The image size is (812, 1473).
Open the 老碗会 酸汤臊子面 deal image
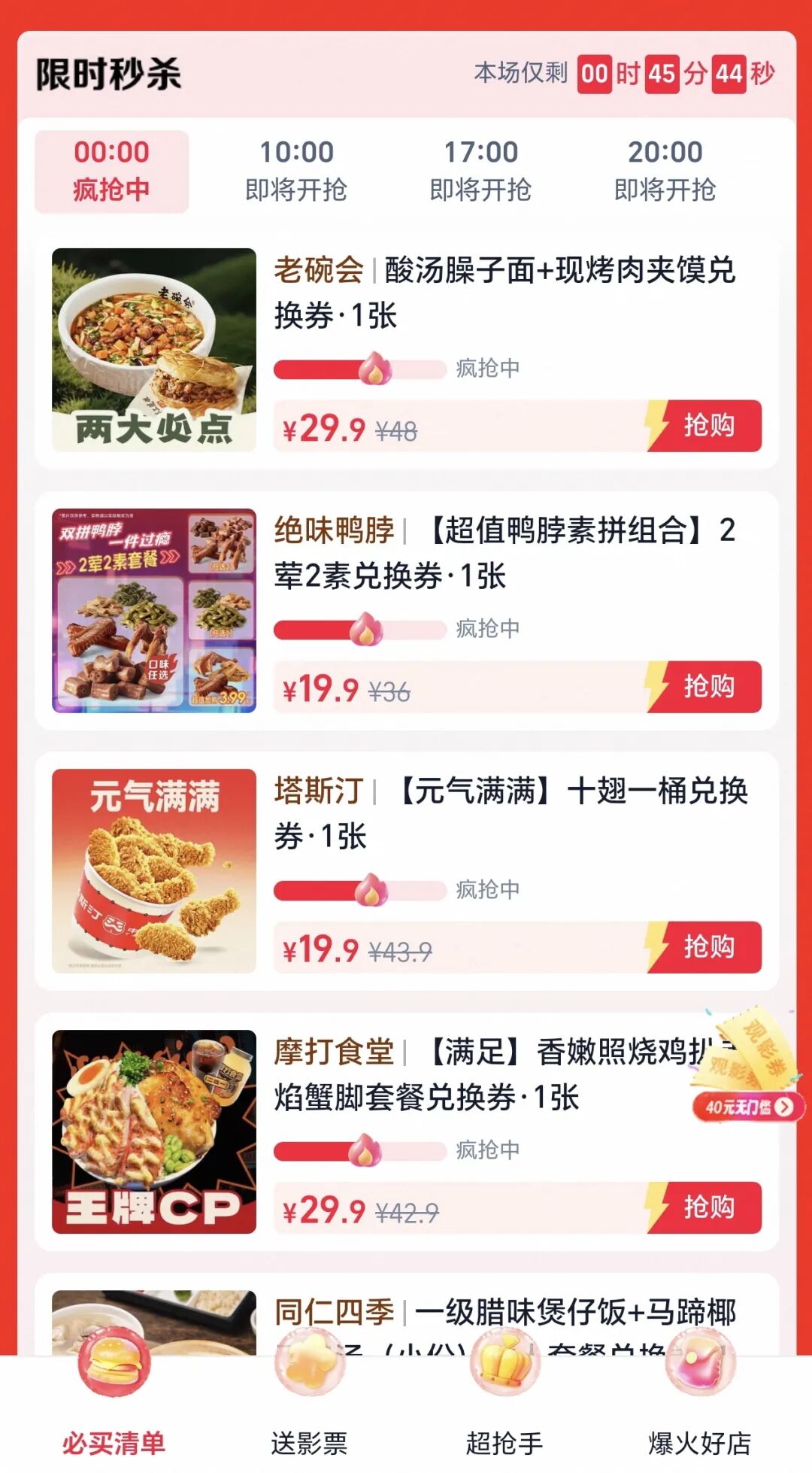coord(154,350)
